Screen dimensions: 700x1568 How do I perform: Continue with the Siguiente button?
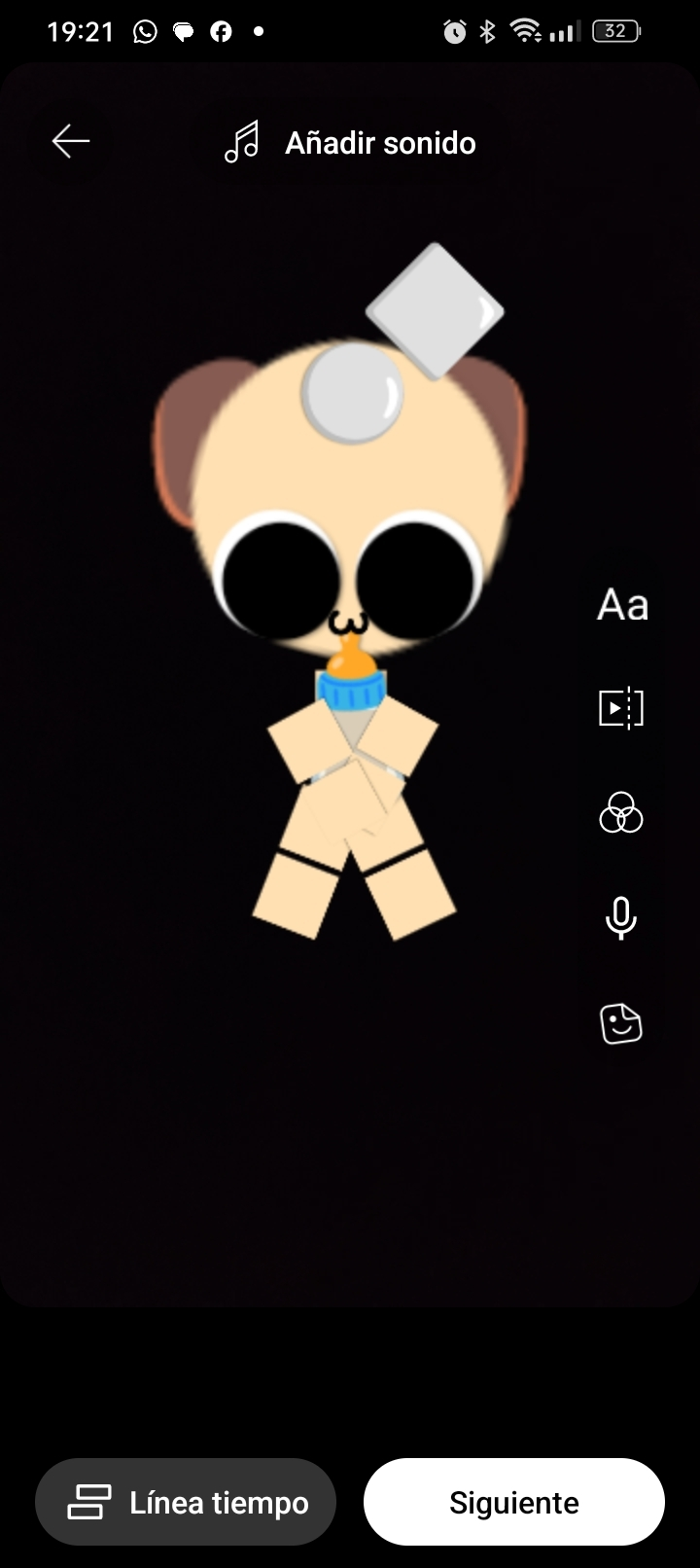[514, 1503]
